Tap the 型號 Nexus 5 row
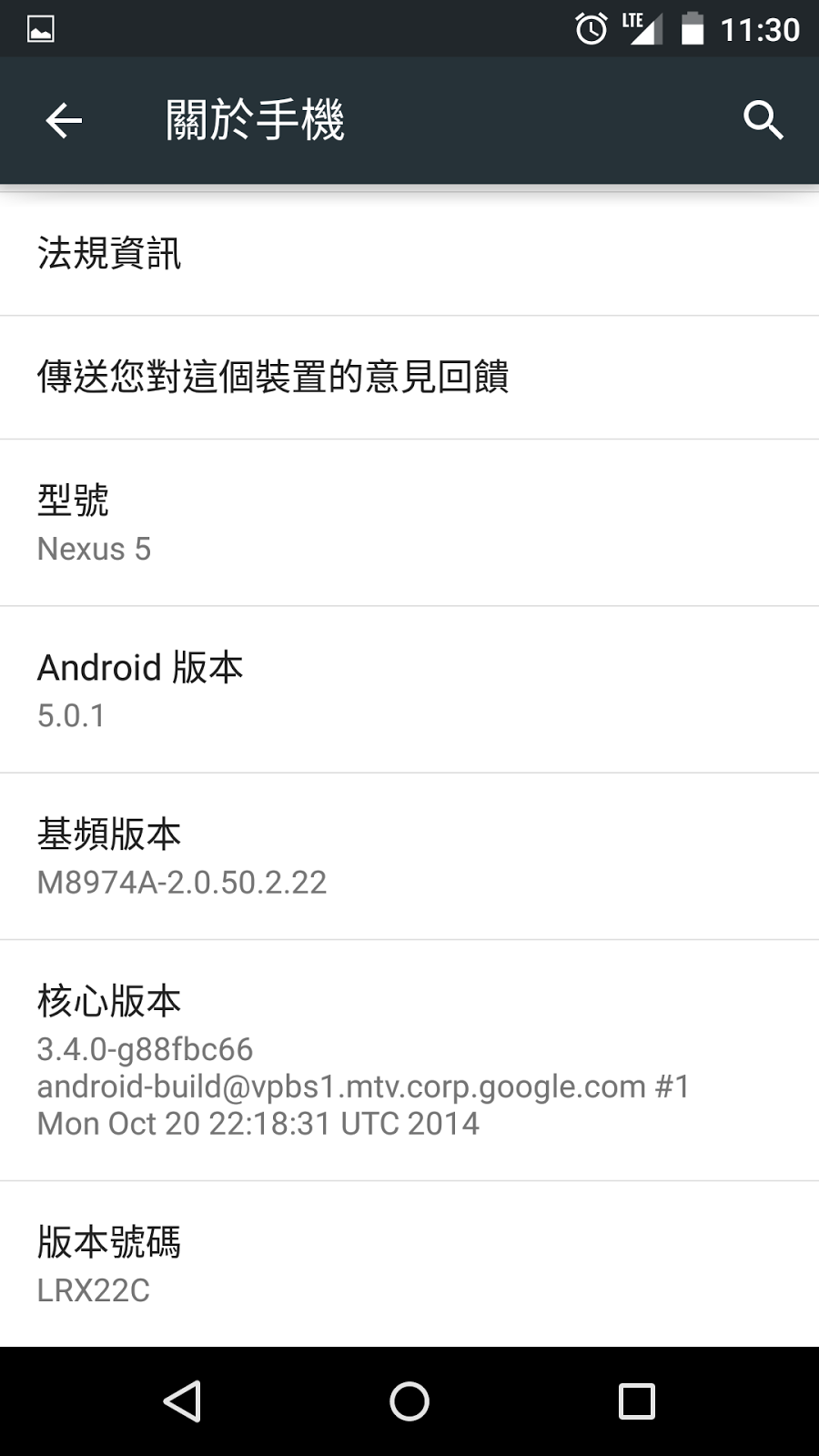 pyautogui.click(x=409, y=522)
